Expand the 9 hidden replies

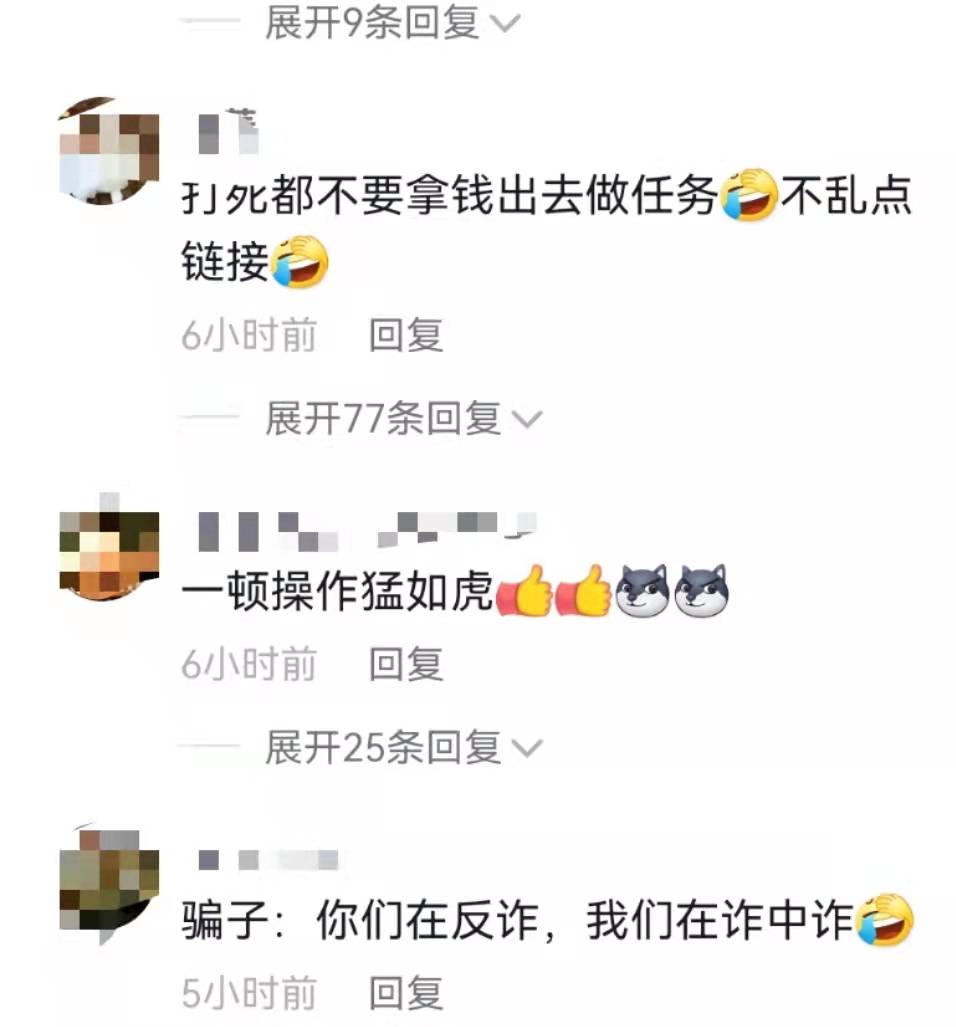[x=391, y=22]
